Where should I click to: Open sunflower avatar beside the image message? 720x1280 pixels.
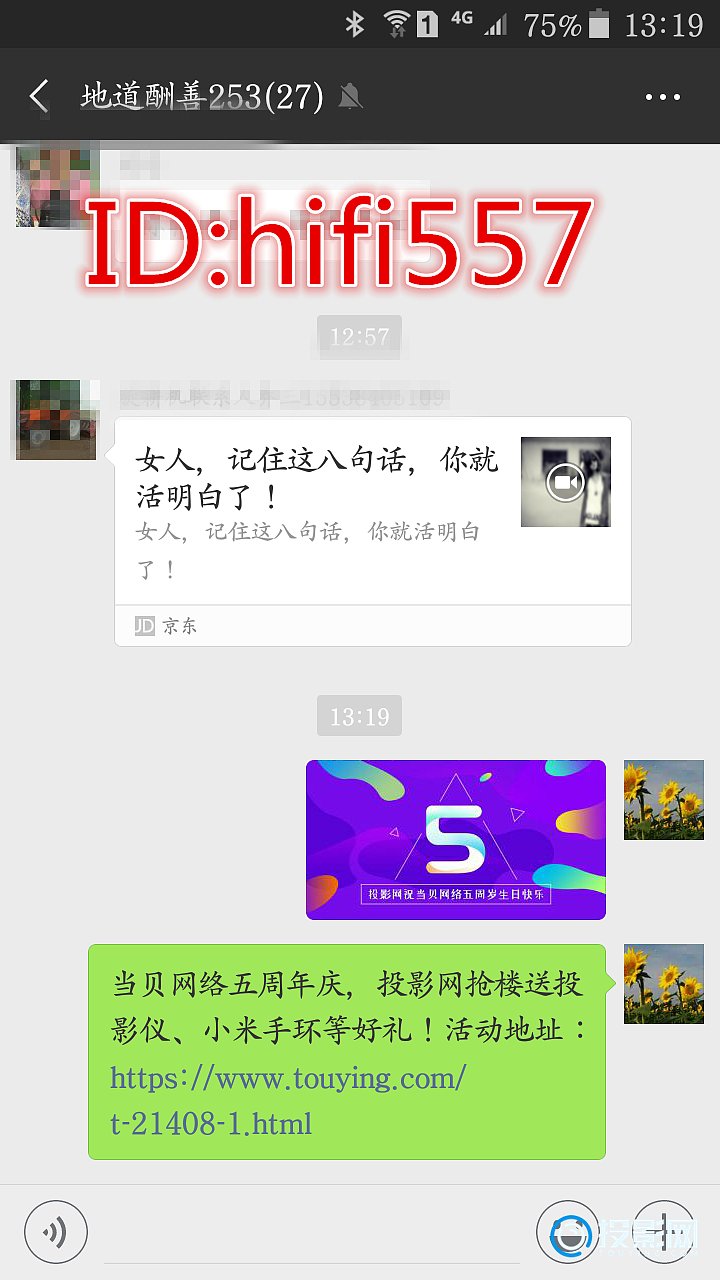[663, 799]
